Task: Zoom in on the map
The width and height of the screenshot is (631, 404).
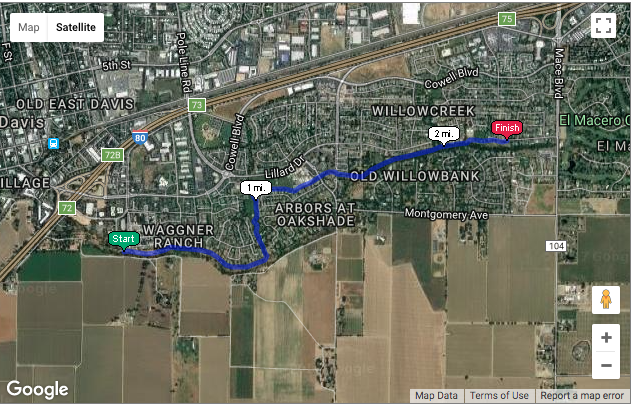Action: point(605,338)
